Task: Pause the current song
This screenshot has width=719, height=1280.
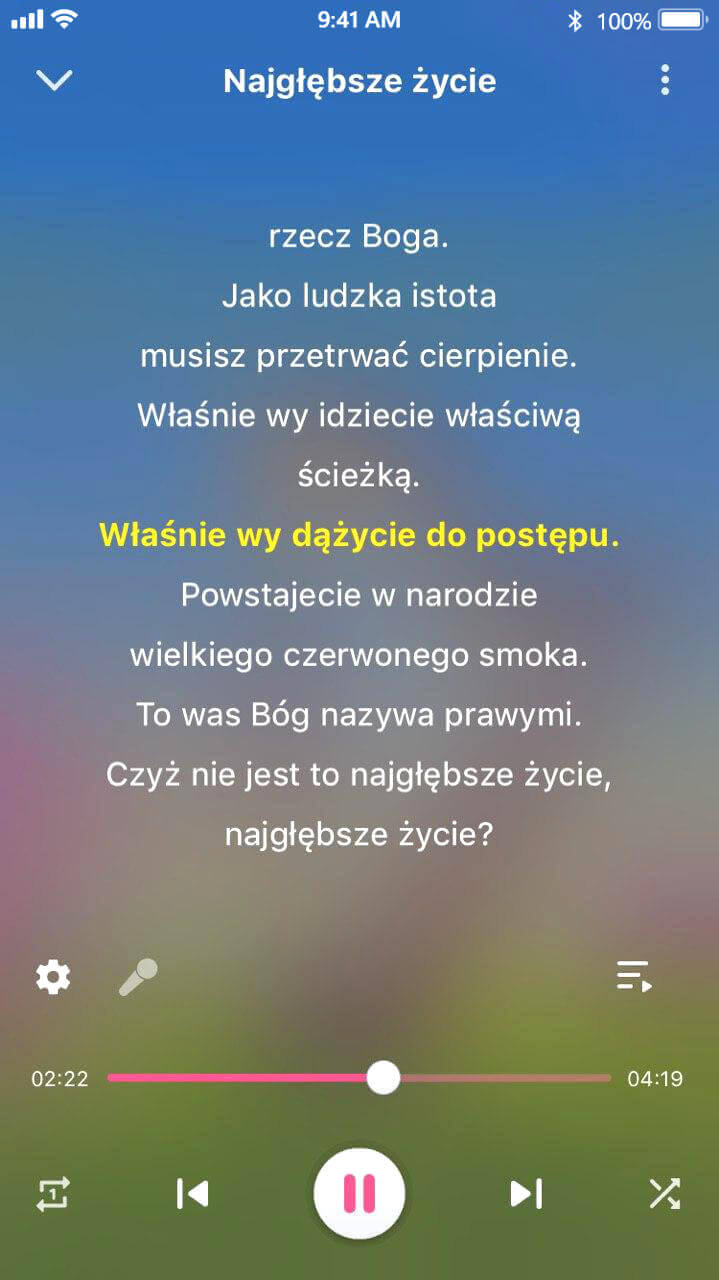Action: pos(359,1193)
